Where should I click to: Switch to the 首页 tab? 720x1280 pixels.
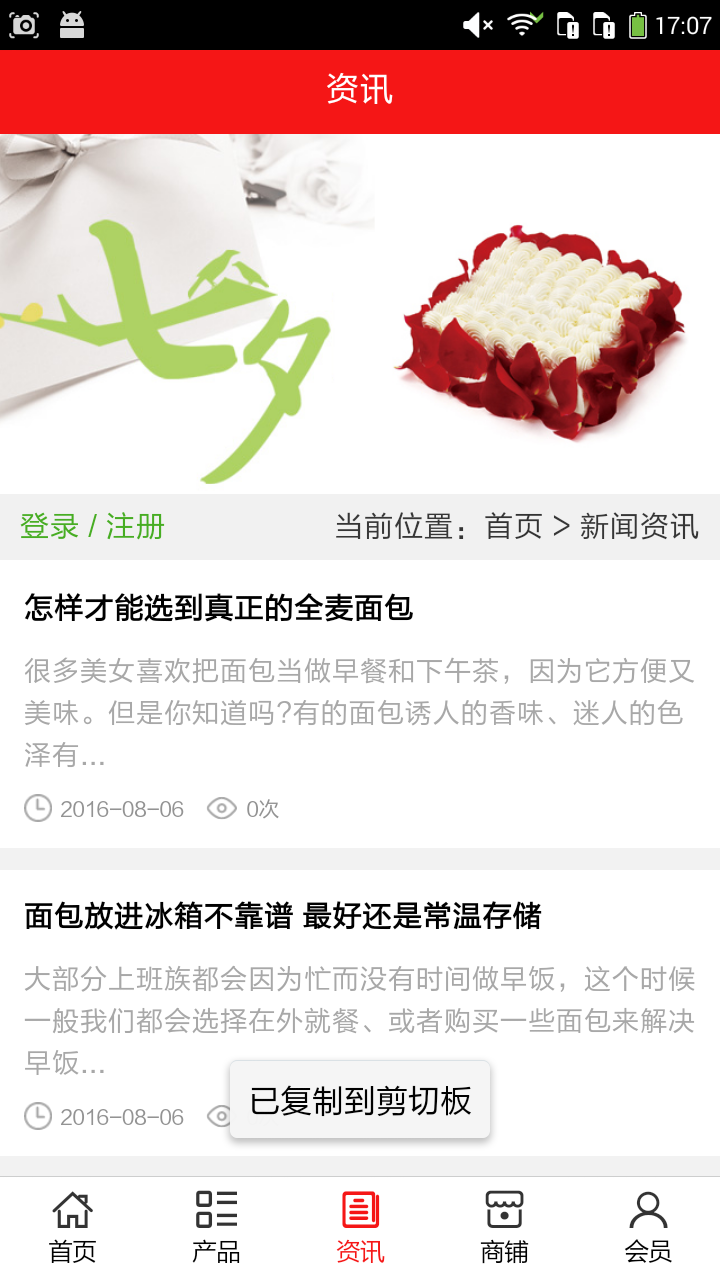click(x=73, y=1227)
